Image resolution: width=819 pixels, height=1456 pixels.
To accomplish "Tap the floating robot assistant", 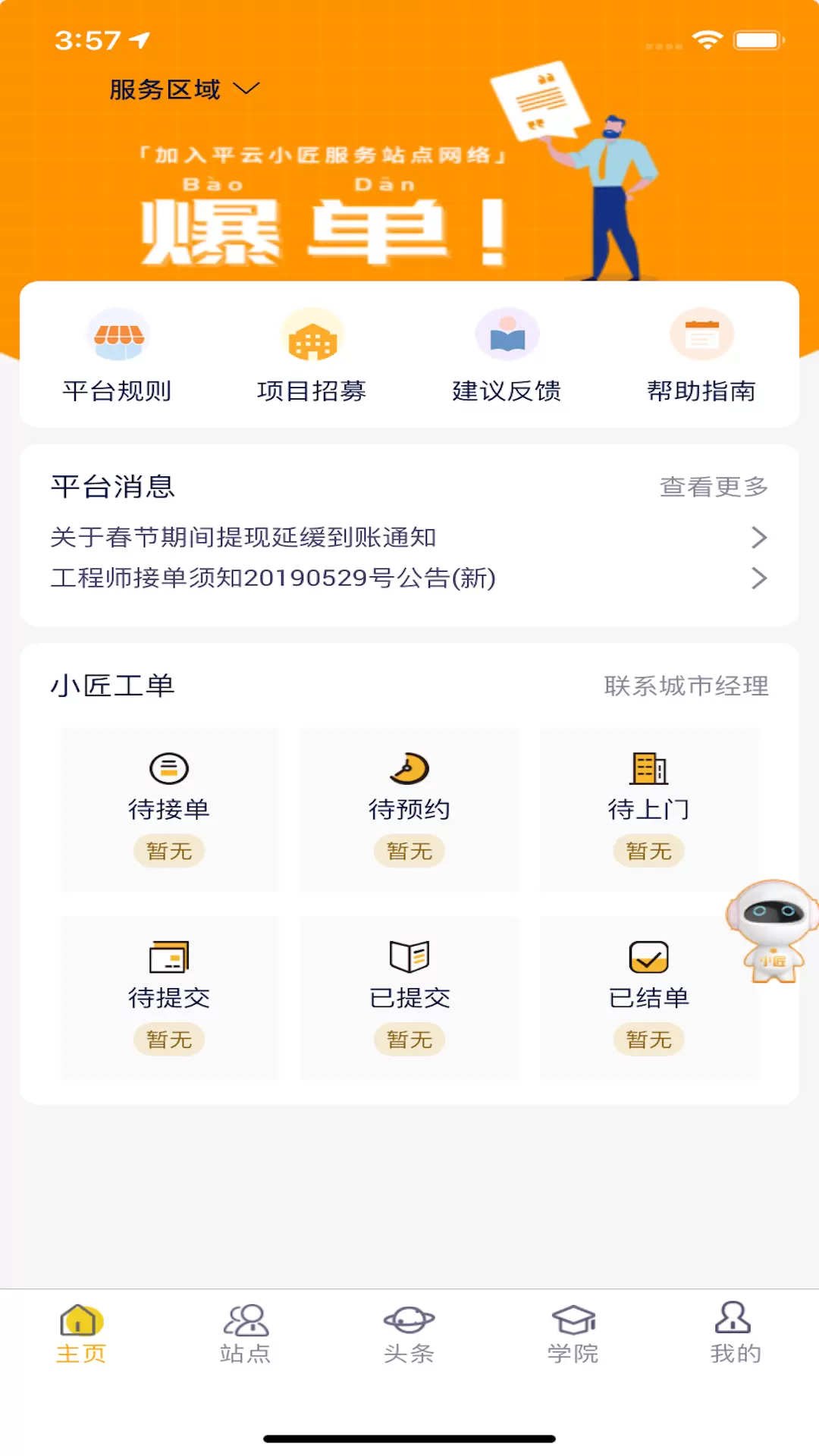I will (772, 931).
